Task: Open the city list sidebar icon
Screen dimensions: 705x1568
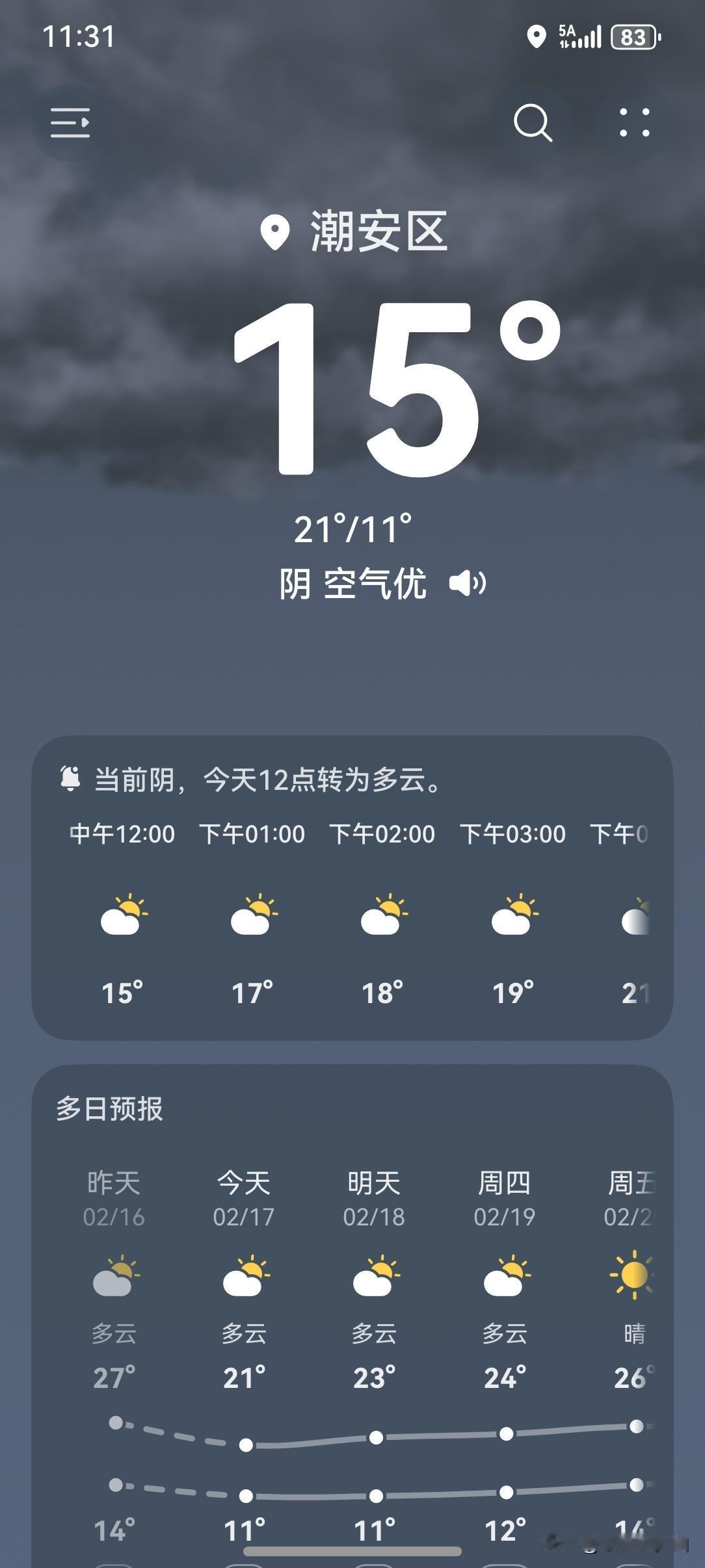Action: [70, 123]
